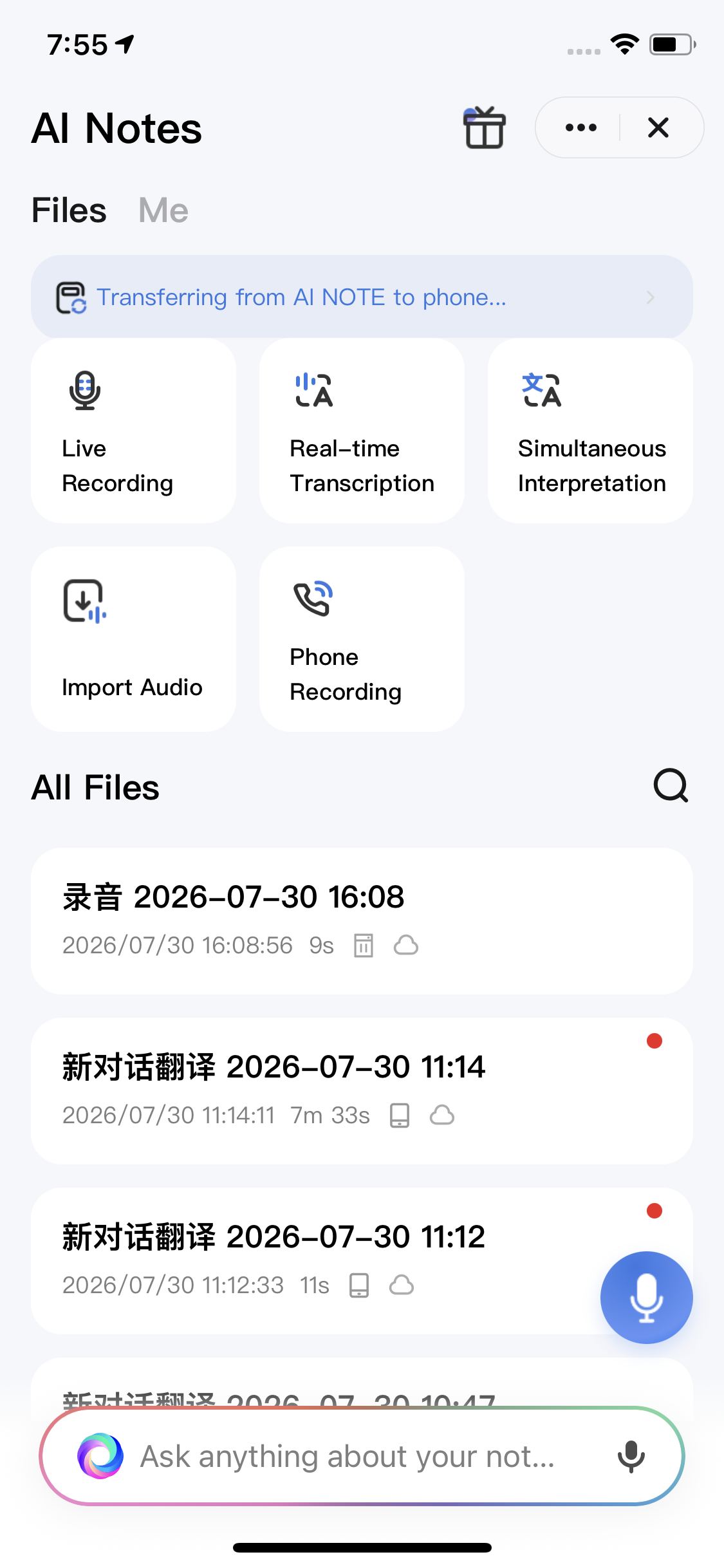The image size is (724, 1568).
Task: Open Real-time Transcription
Action: tap(362, 431)
